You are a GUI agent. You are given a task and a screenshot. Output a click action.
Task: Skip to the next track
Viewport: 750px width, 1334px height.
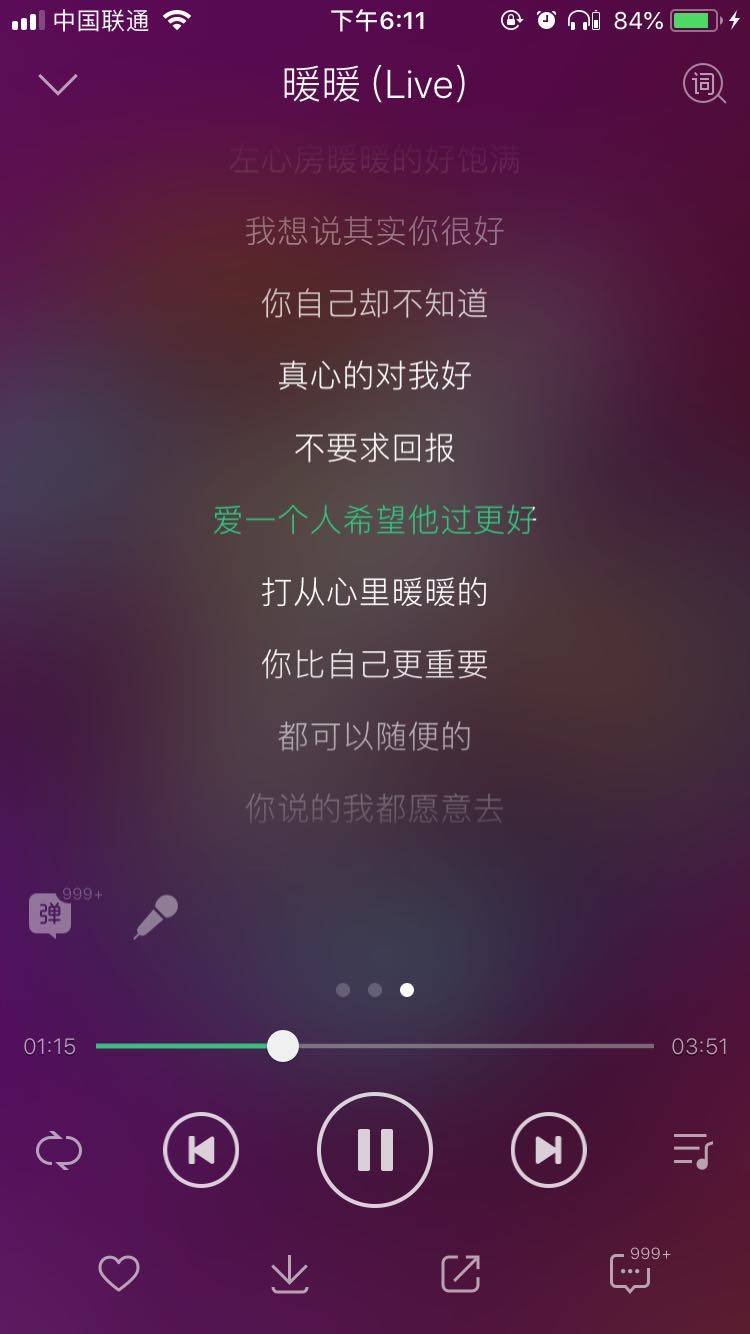(x=549, y=1151)
